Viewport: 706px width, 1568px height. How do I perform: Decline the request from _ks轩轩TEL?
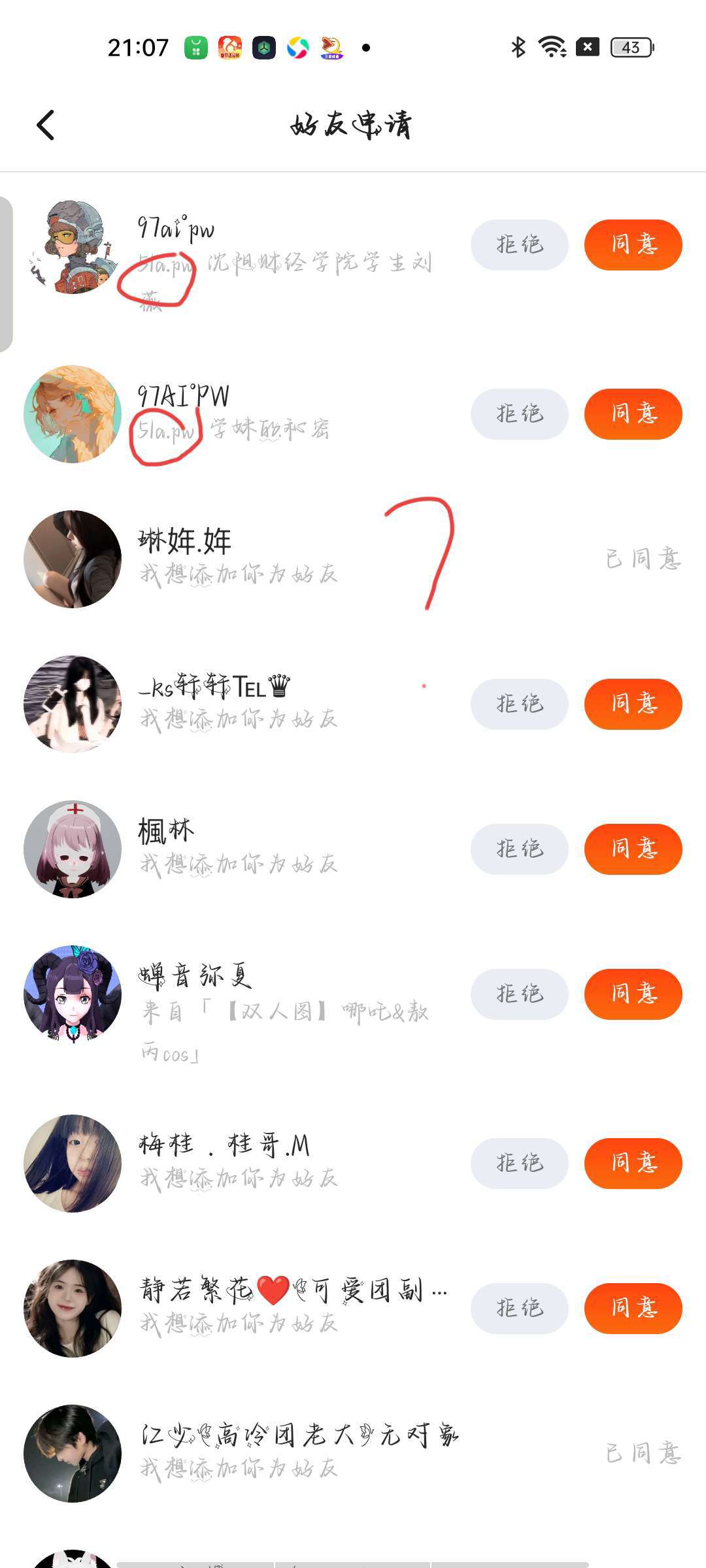[x=520, y=704]
